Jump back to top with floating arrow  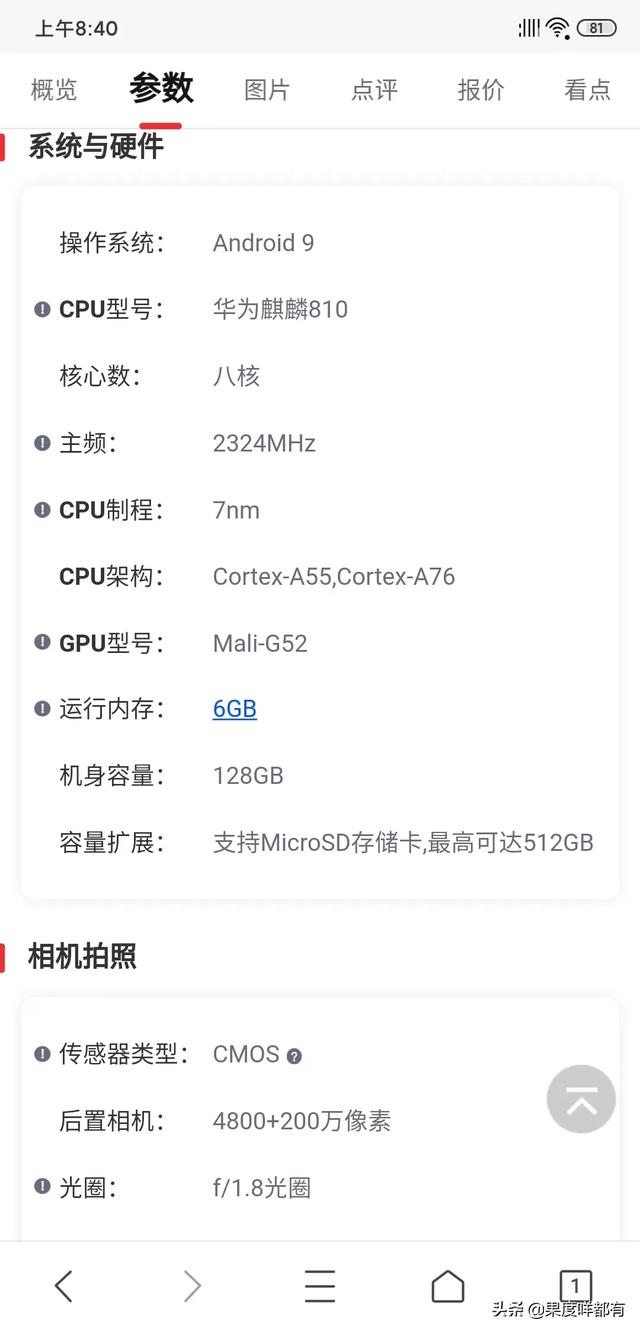pyautogui.click(x=581, y=1099)
